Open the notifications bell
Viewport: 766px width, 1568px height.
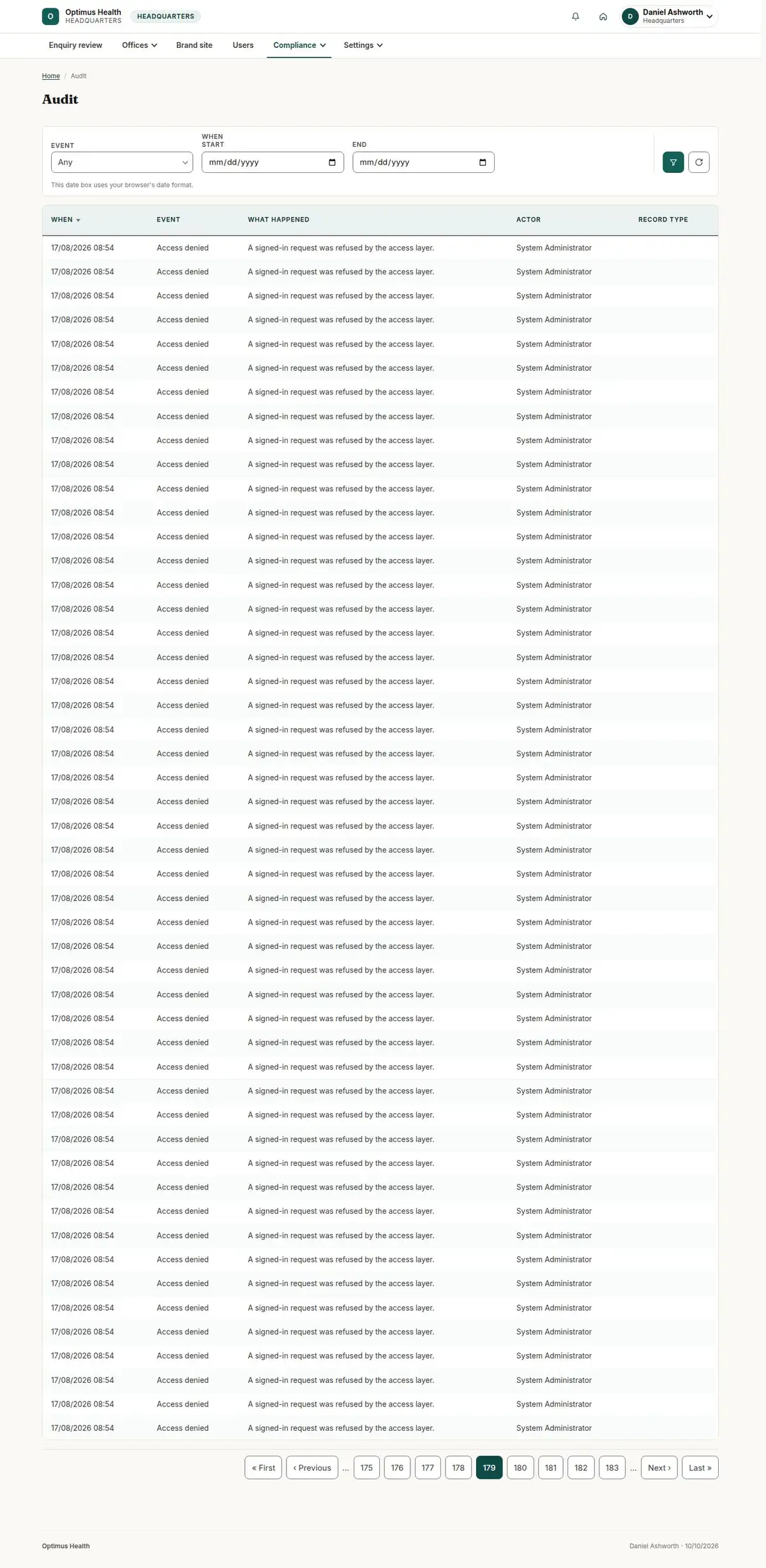click(x=575, y=17)
